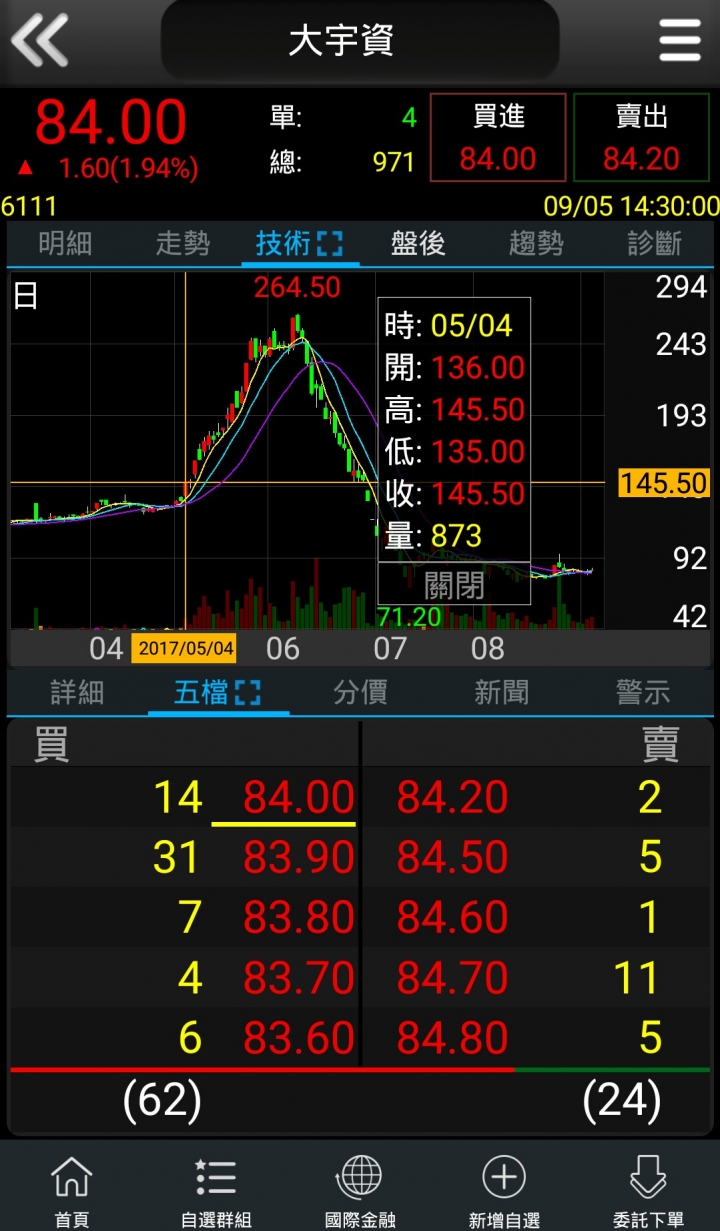The width and height of the screenshot is (720, 1231).
Task: Tap the 賣出 sell button
Action: (x=641, y=138)
